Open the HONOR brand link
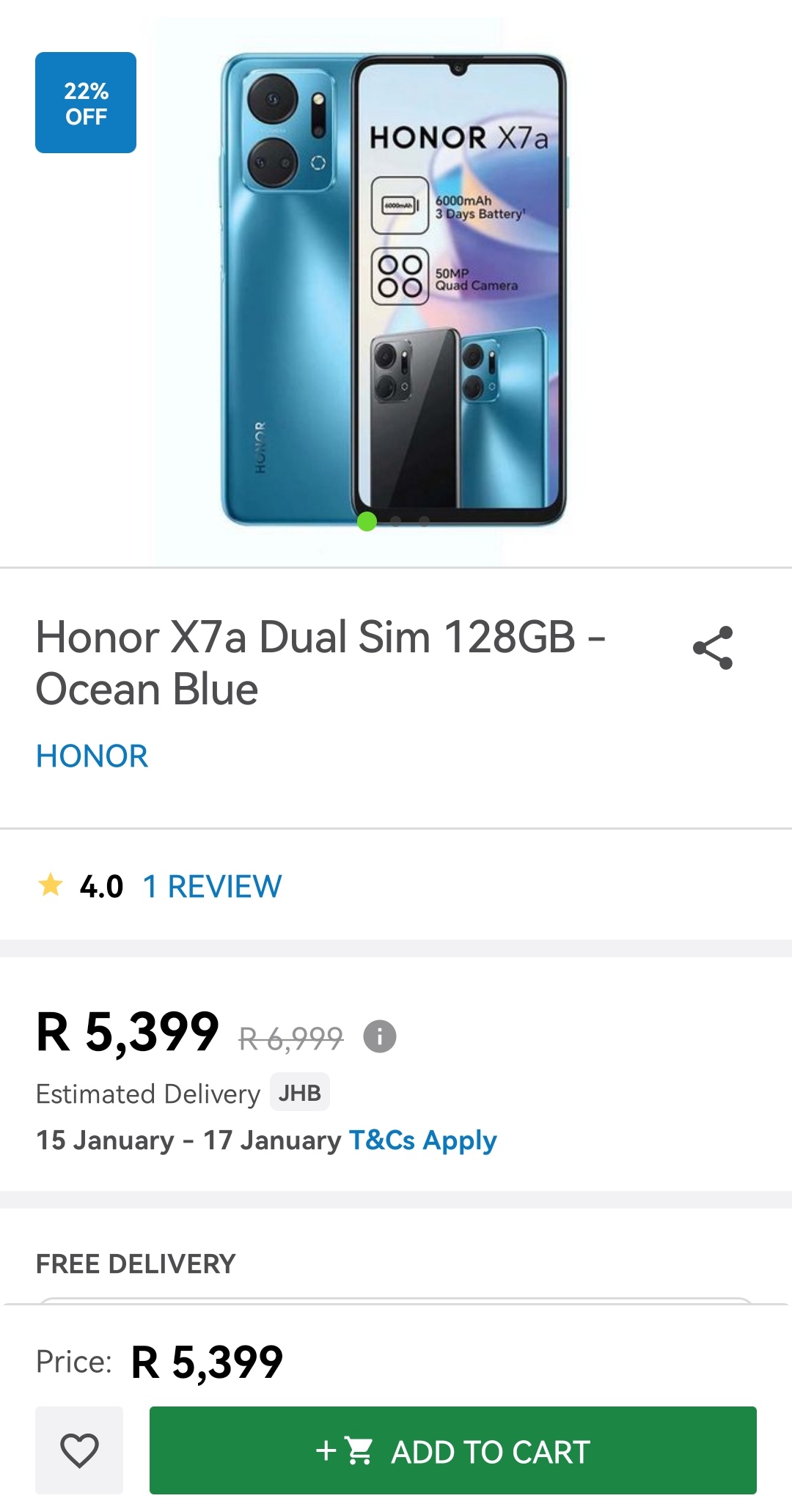The height and width of the screenshot is (1512, 792). pyautogui.click(x=92, y=756)
